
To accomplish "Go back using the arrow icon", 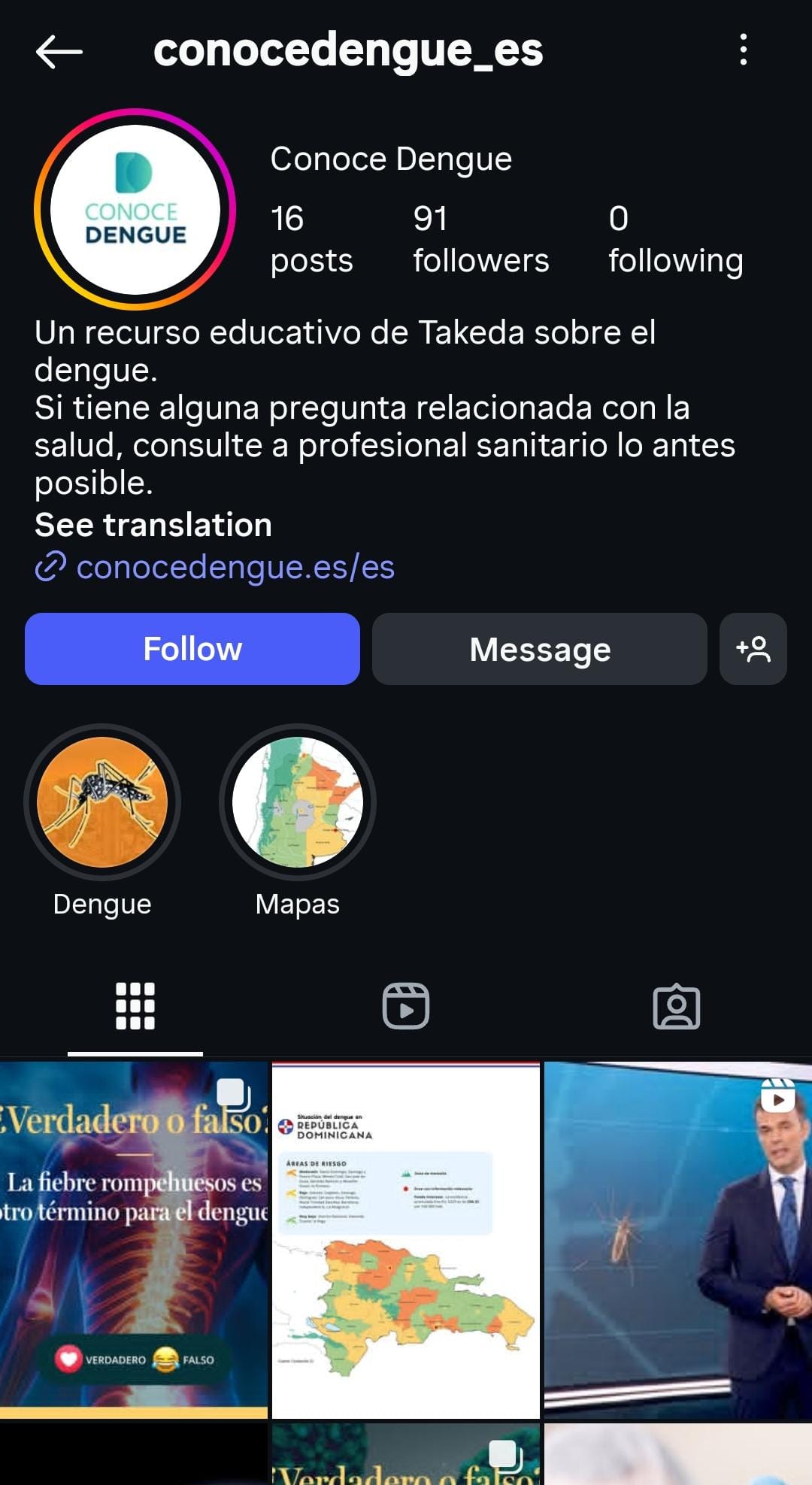I will (59, 51).
